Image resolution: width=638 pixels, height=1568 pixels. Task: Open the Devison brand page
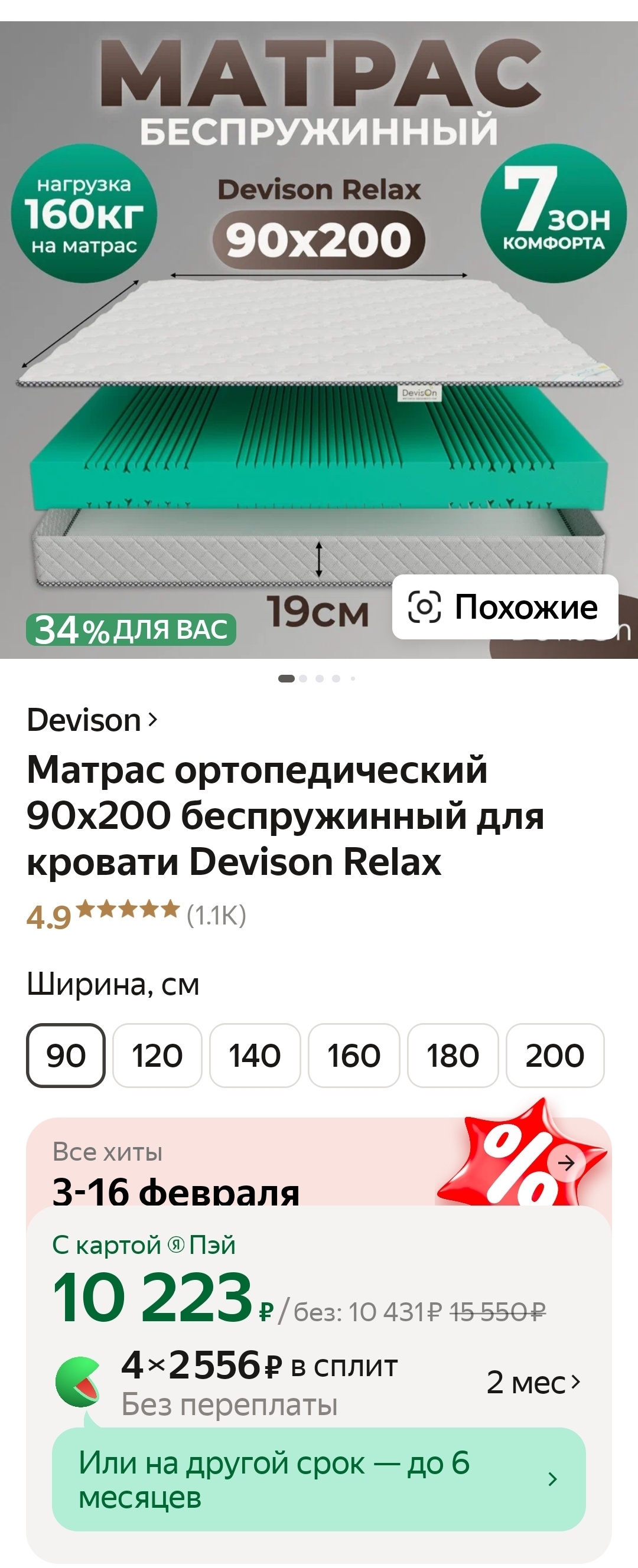(x=92, y=720)
